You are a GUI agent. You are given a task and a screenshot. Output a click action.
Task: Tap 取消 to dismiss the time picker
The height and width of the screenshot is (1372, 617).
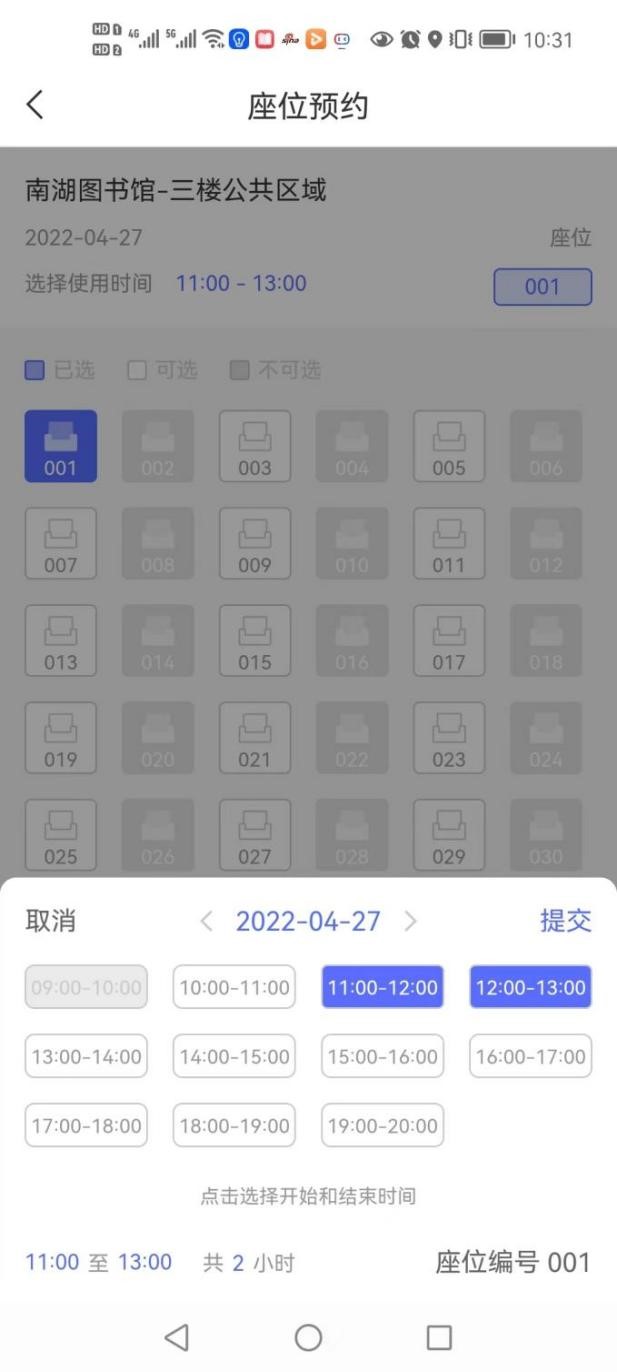coord(51,921)
